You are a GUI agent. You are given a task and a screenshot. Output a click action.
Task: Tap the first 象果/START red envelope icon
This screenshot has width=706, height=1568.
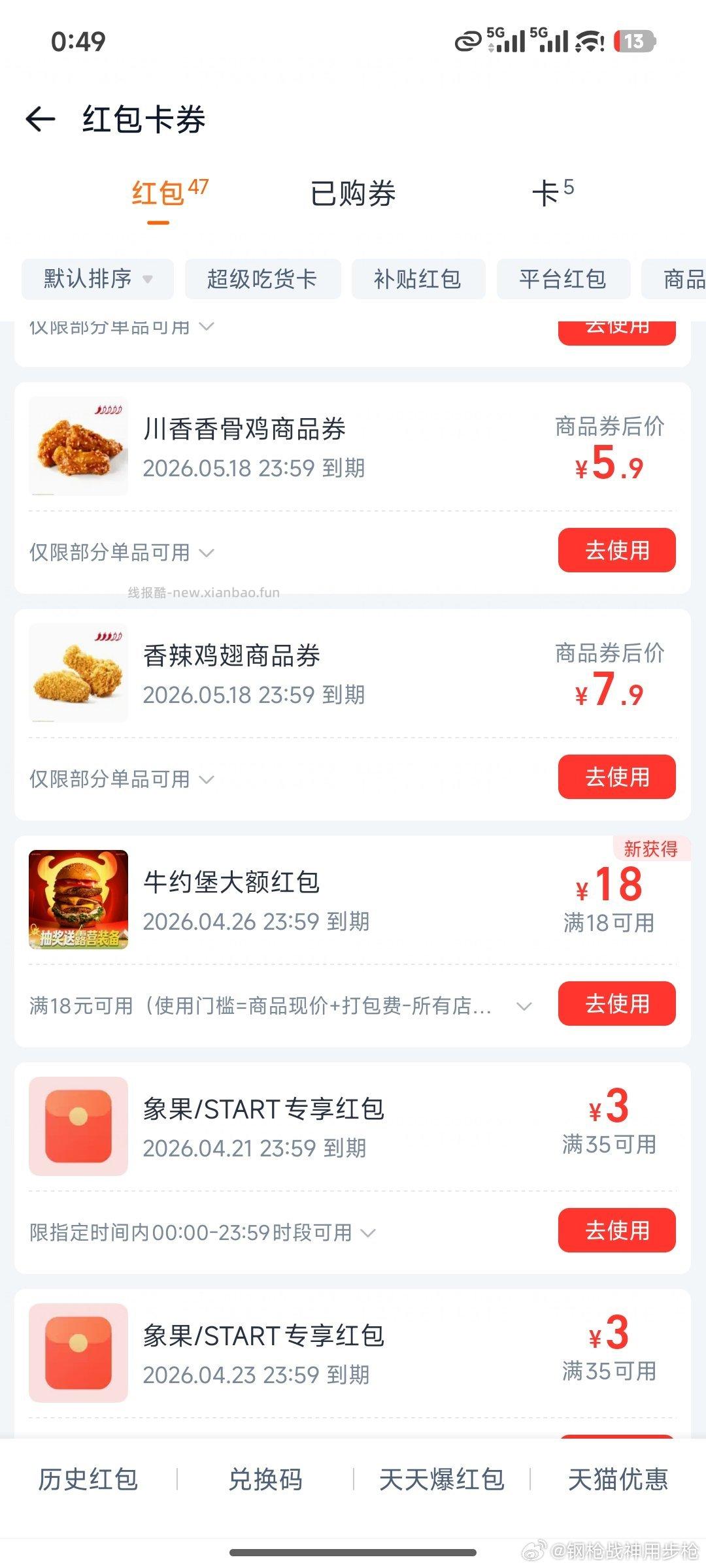tap(78, 1125)
